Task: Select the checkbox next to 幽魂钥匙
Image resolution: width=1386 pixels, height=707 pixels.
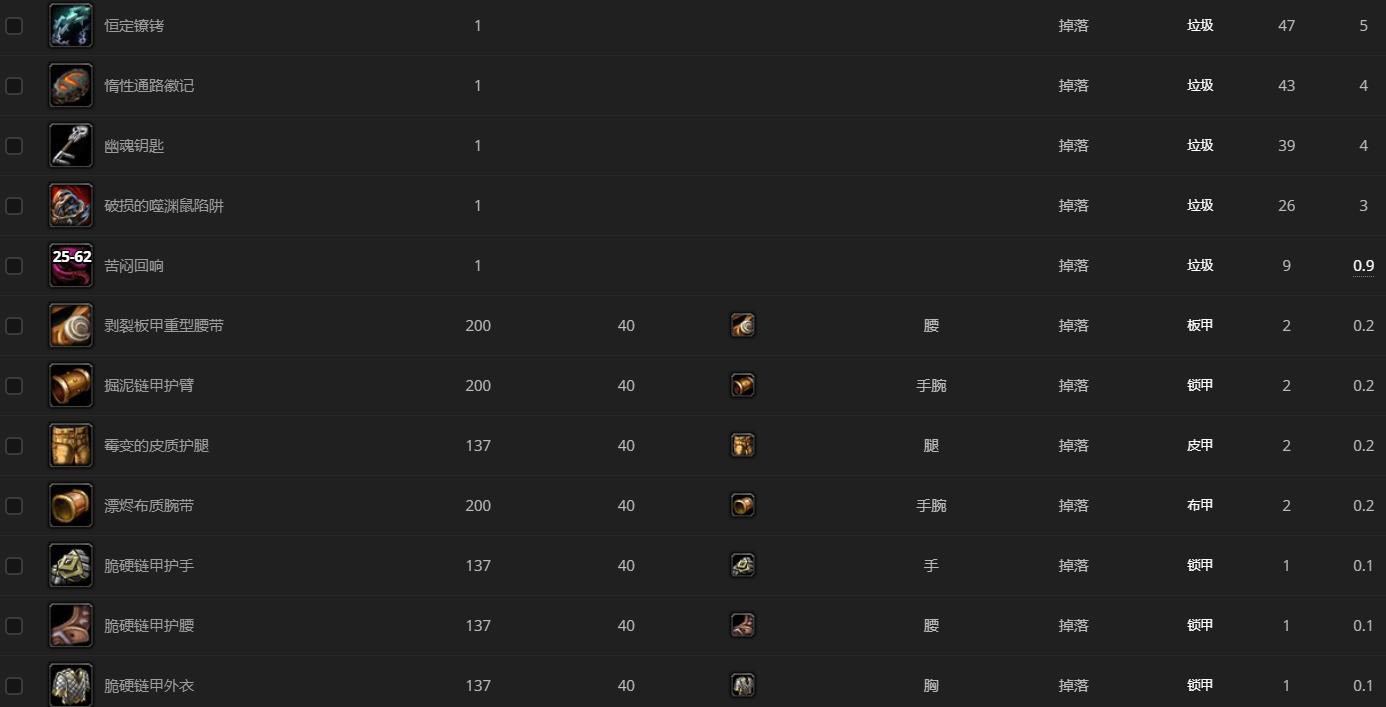Action: tap(14, 146)
